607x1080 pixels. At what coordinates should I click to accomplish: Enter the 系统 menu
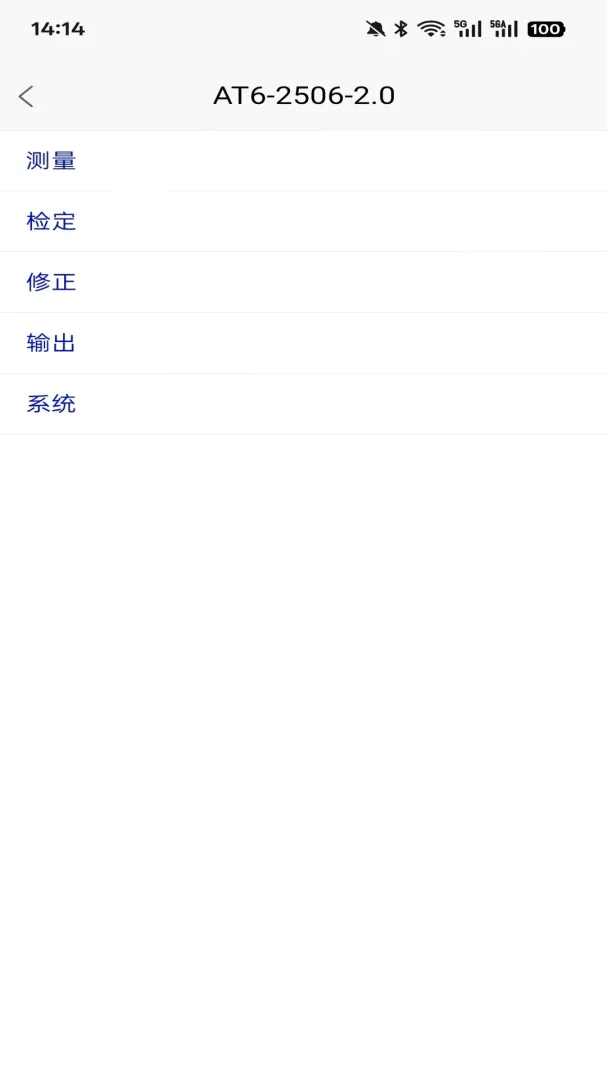(x=303, y=404)
